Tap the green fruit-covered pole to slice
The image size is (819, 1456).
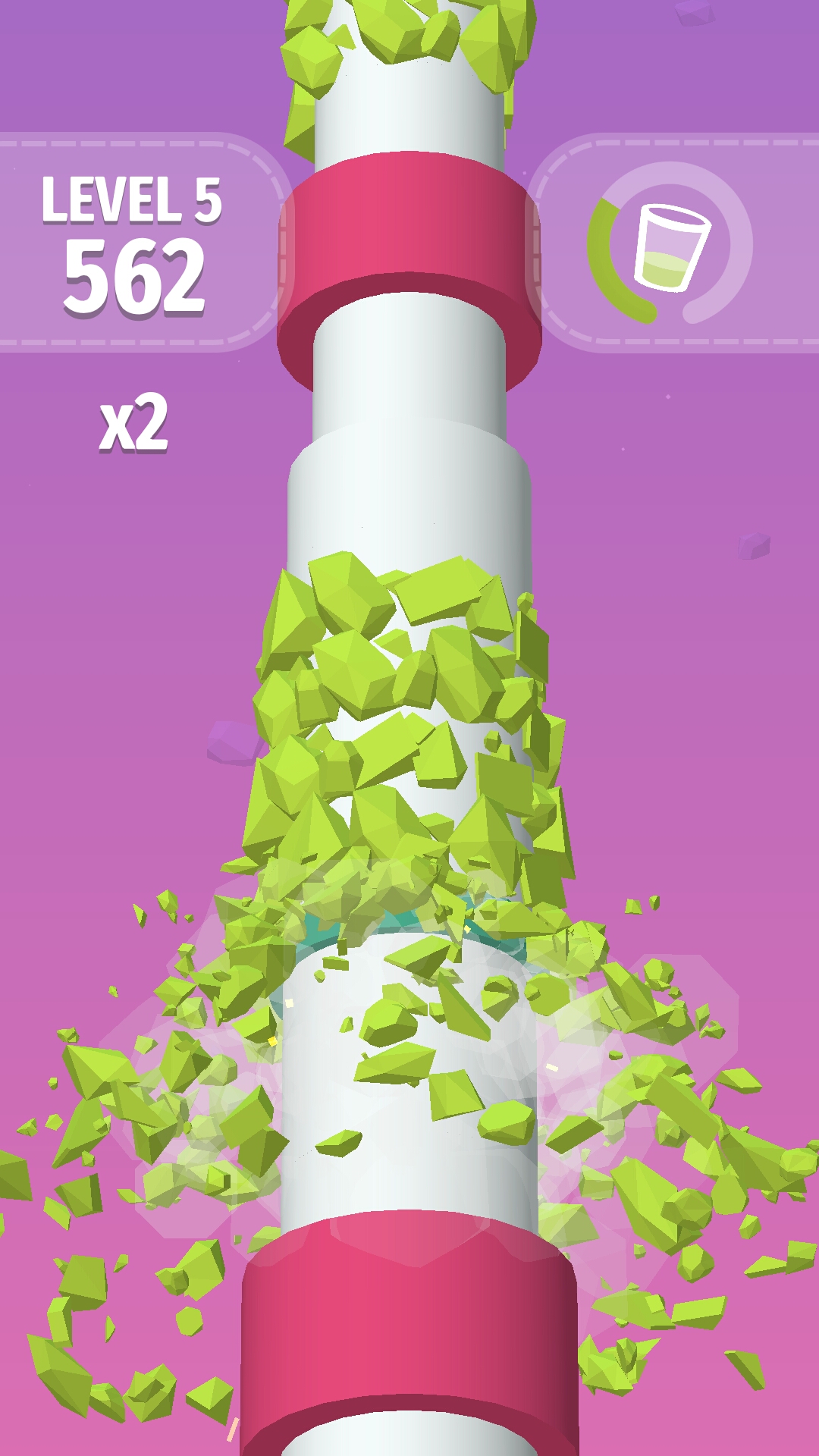coord(406,732)
